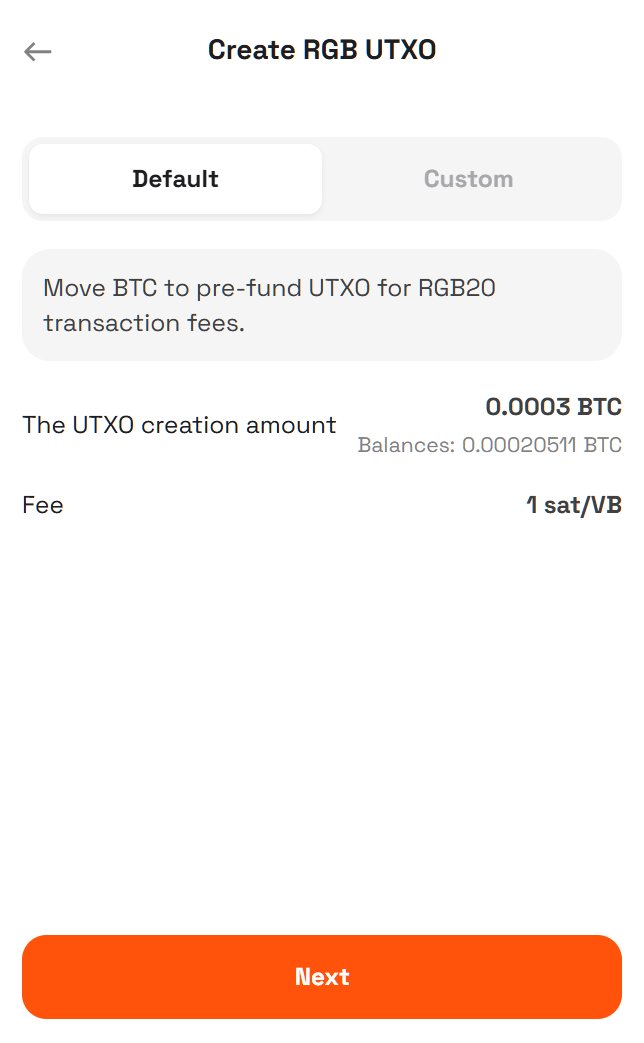Select the Default tab
The width and height of the screenshot is (644, 1043).
pyautogui.click(x=176, y=179)
